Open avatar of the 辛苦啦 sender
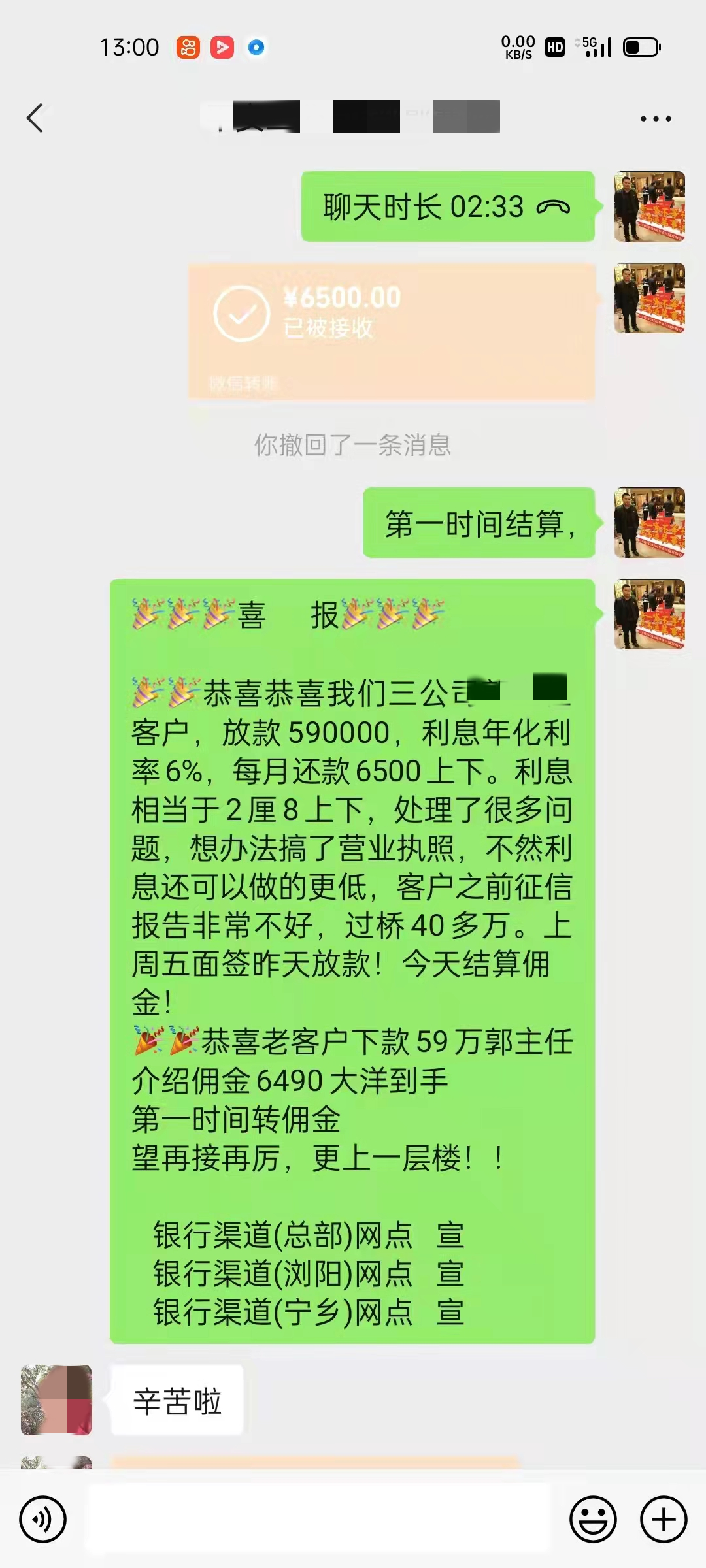 [x=56, y=1400]
